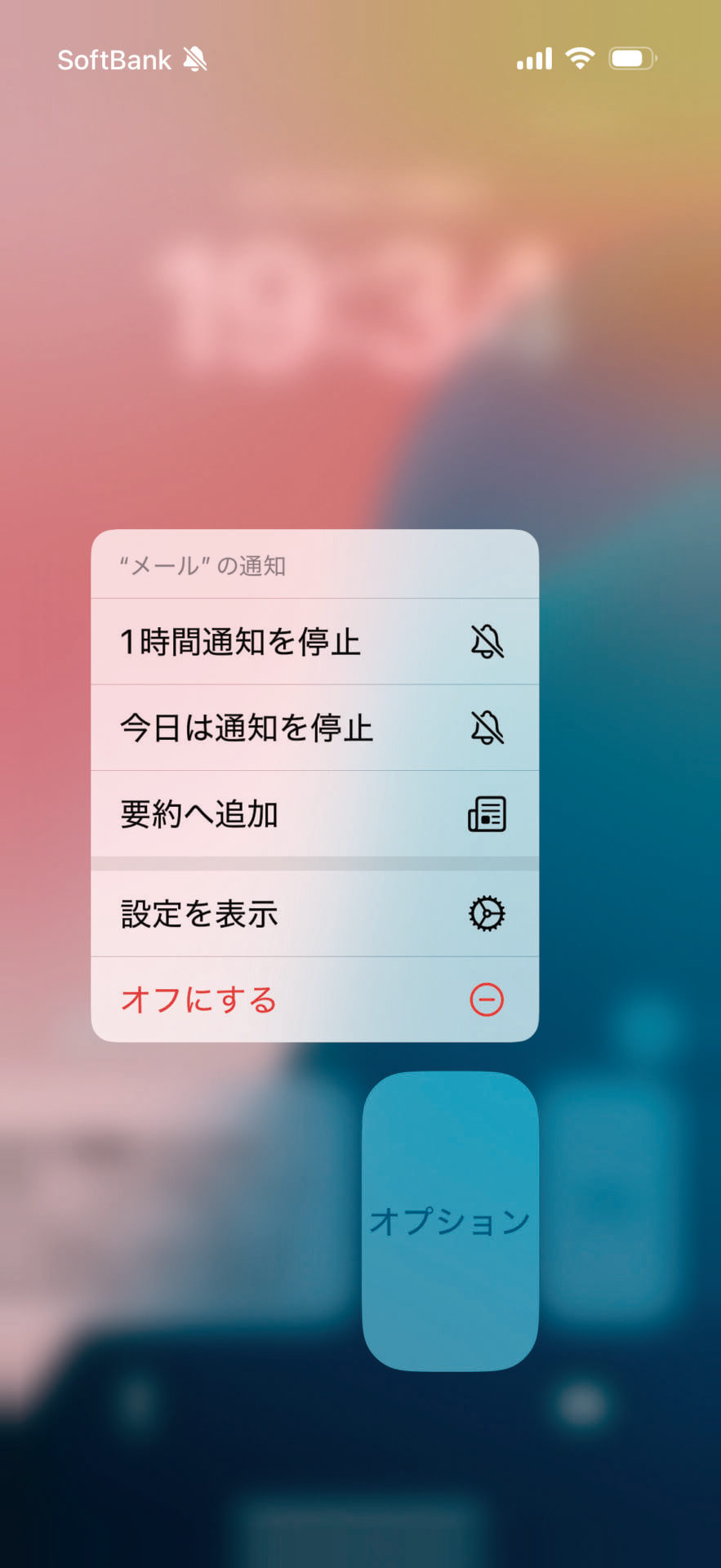Tap the settings gear icon next to 設定を表示
The image size is (721, 1568).
[487, 915]
